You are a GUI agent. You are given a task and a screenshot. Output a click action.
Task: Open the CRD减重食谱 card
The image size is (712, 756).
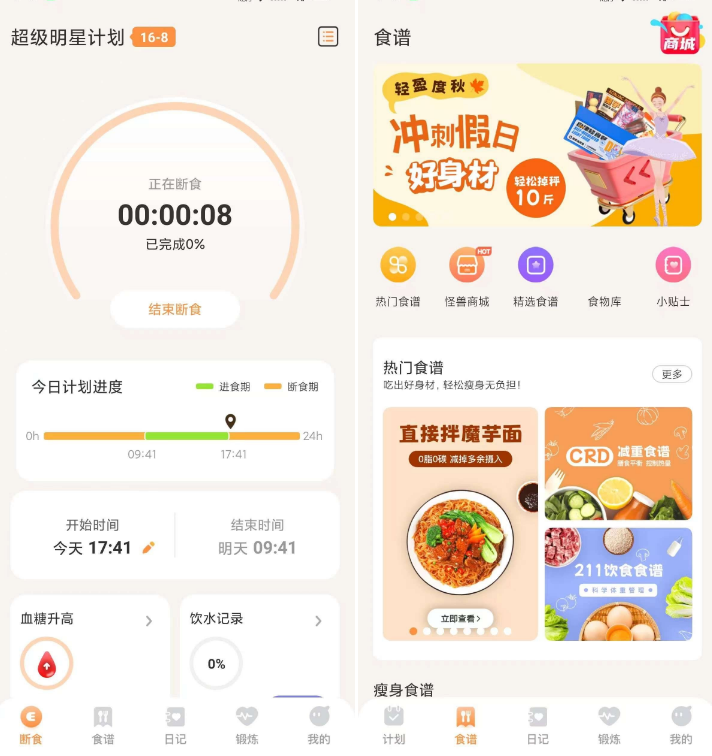coord(618,463)
